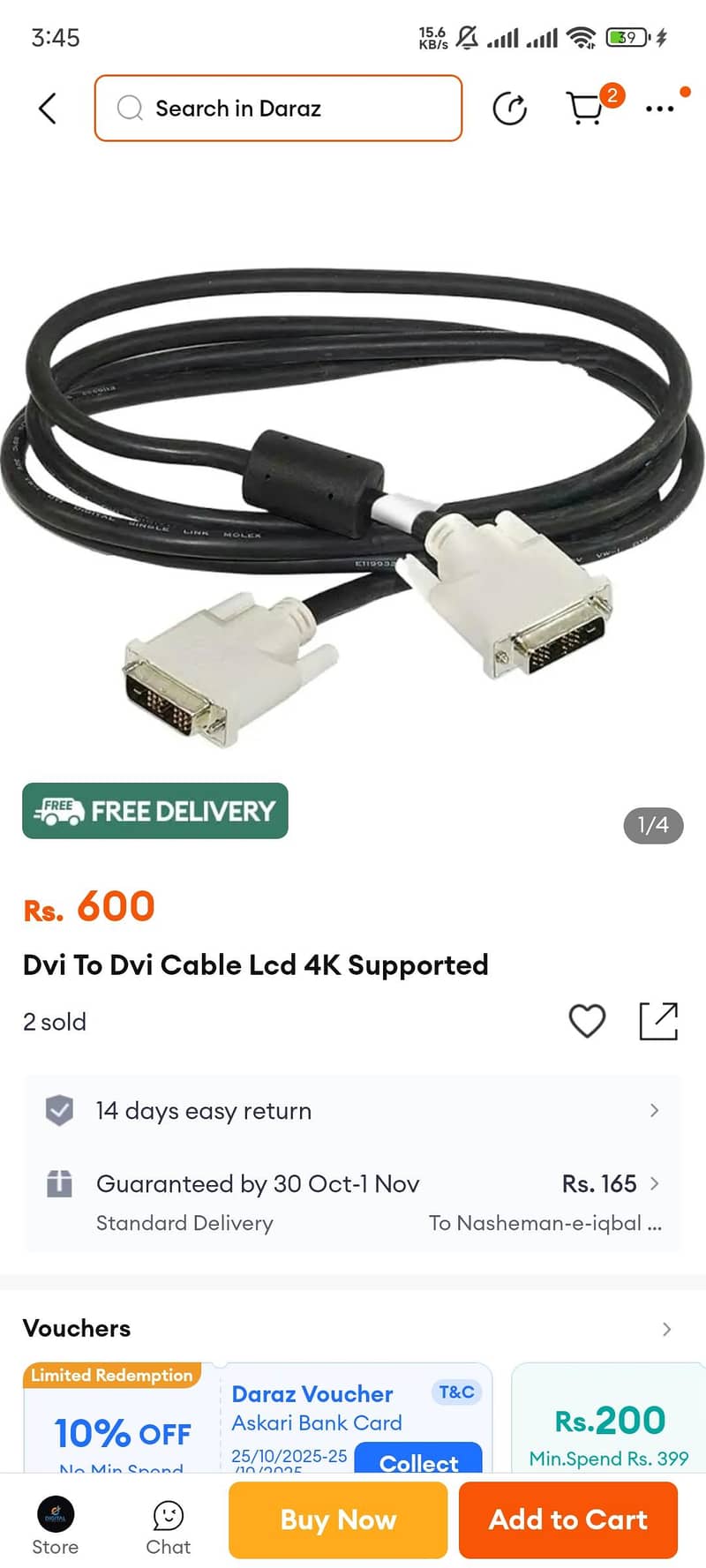The height and width of the screenshot is (1568, 706).
Task: Add the DVI cable to your wishlist heart
Action: coord(586,1022)
